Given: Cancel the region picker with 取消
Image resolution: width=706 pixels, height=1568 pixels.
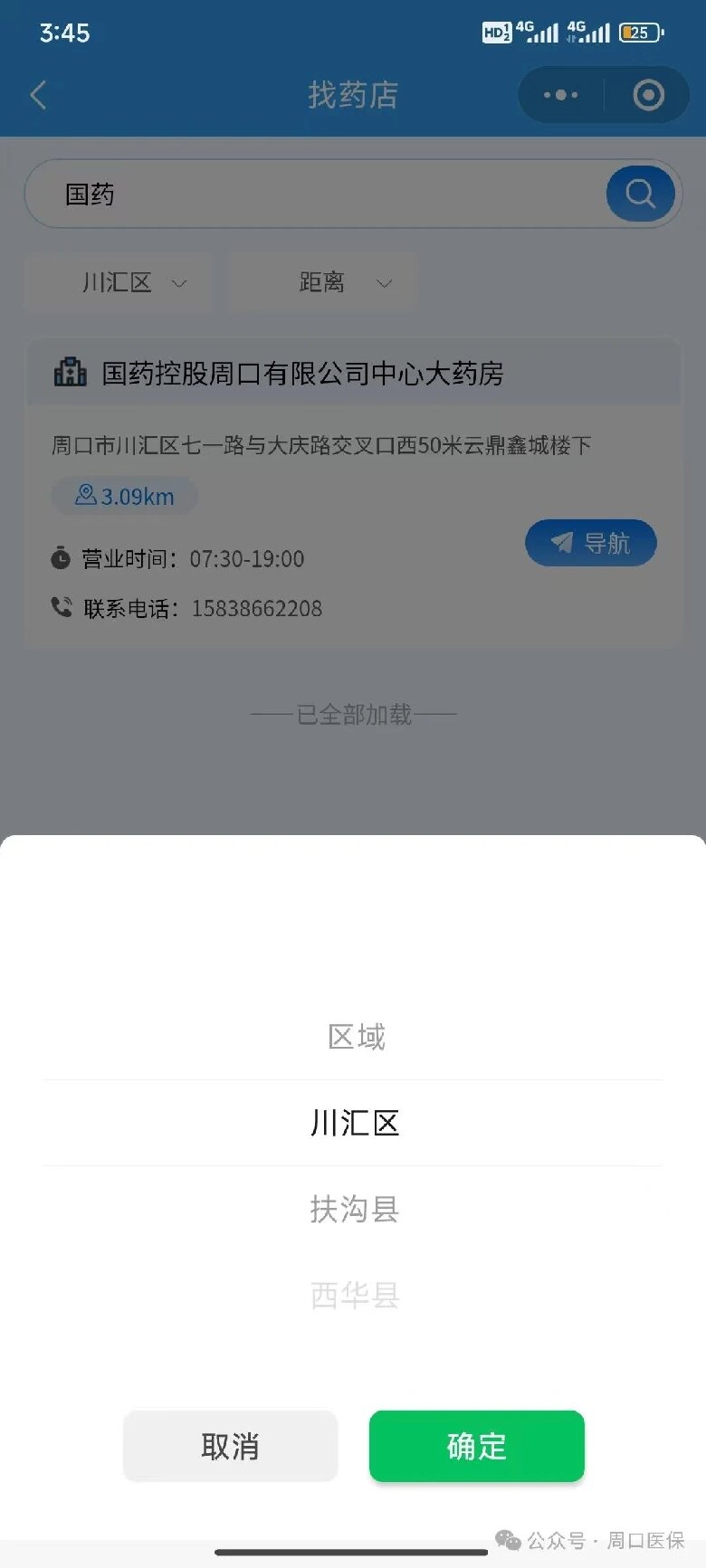Looking at the screenshot, I should point(230,1446).
